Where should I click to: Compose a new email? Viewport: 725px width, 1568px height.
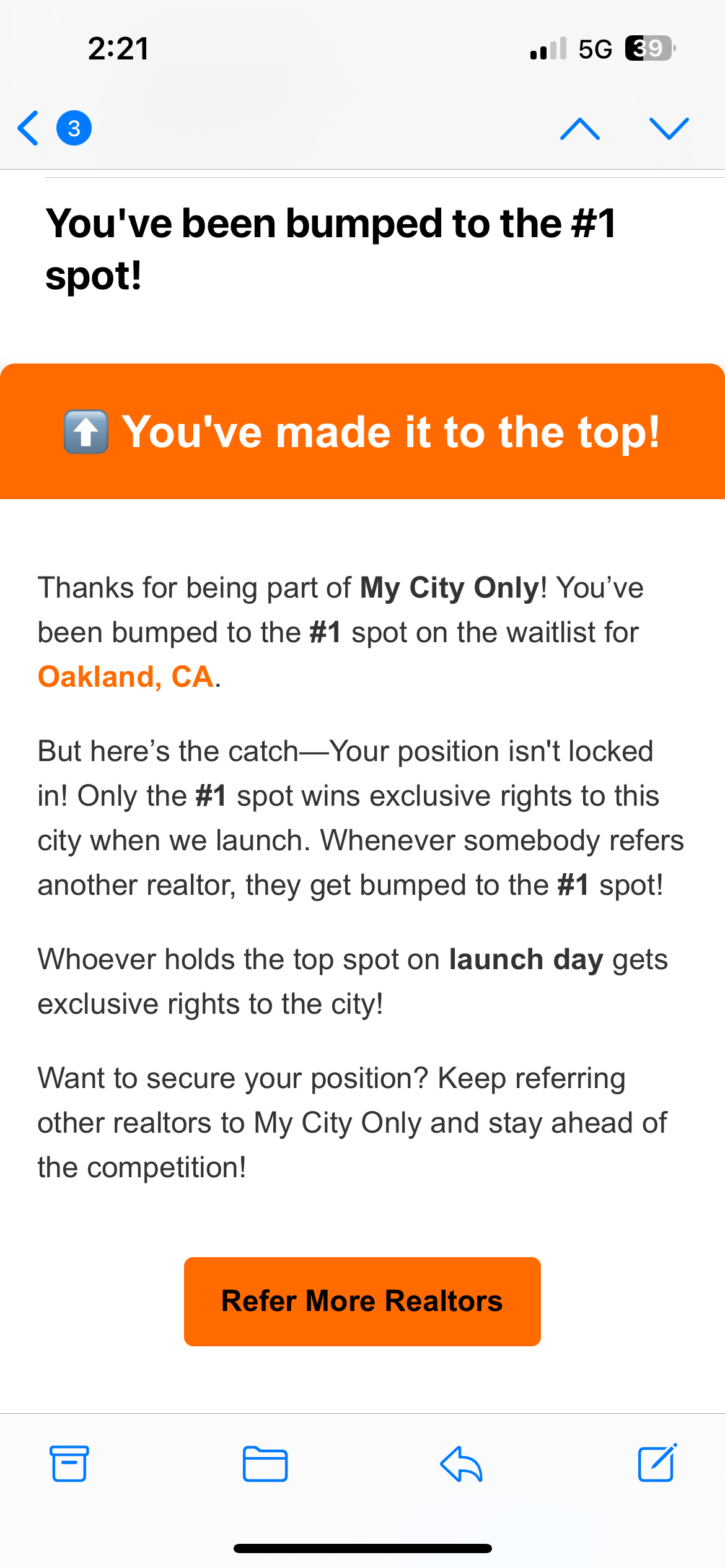coord(657,1463)
